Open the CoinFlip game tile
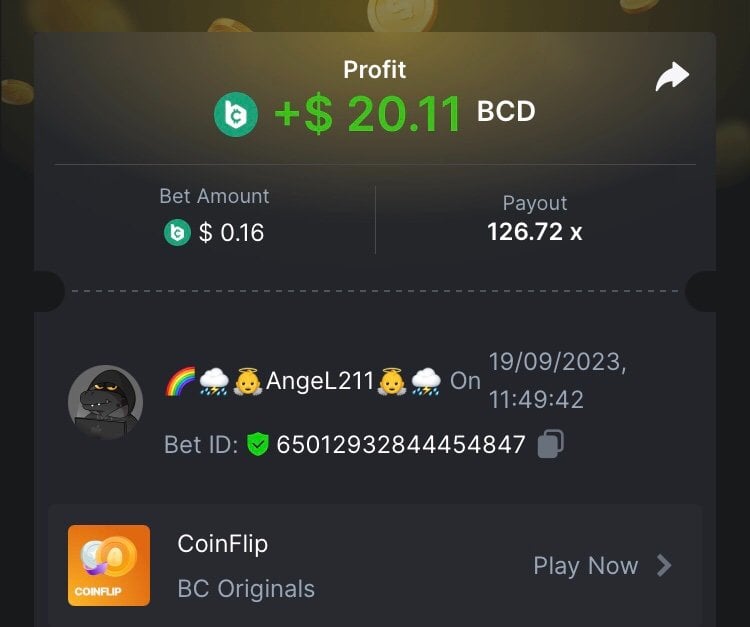This screenshot has height=627, width=750. (x=109, y=565)
